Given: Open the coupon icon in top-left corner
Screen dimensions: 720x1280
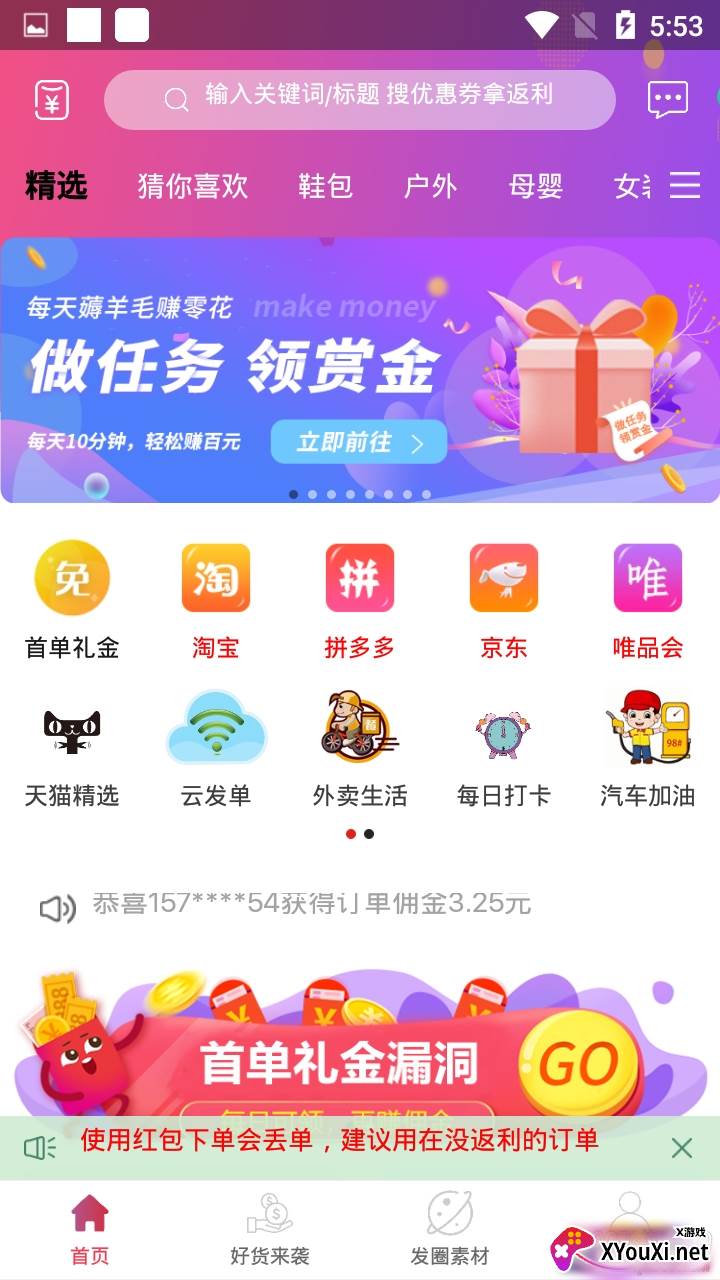Looking at the screenshot, I should click(52, 100).
